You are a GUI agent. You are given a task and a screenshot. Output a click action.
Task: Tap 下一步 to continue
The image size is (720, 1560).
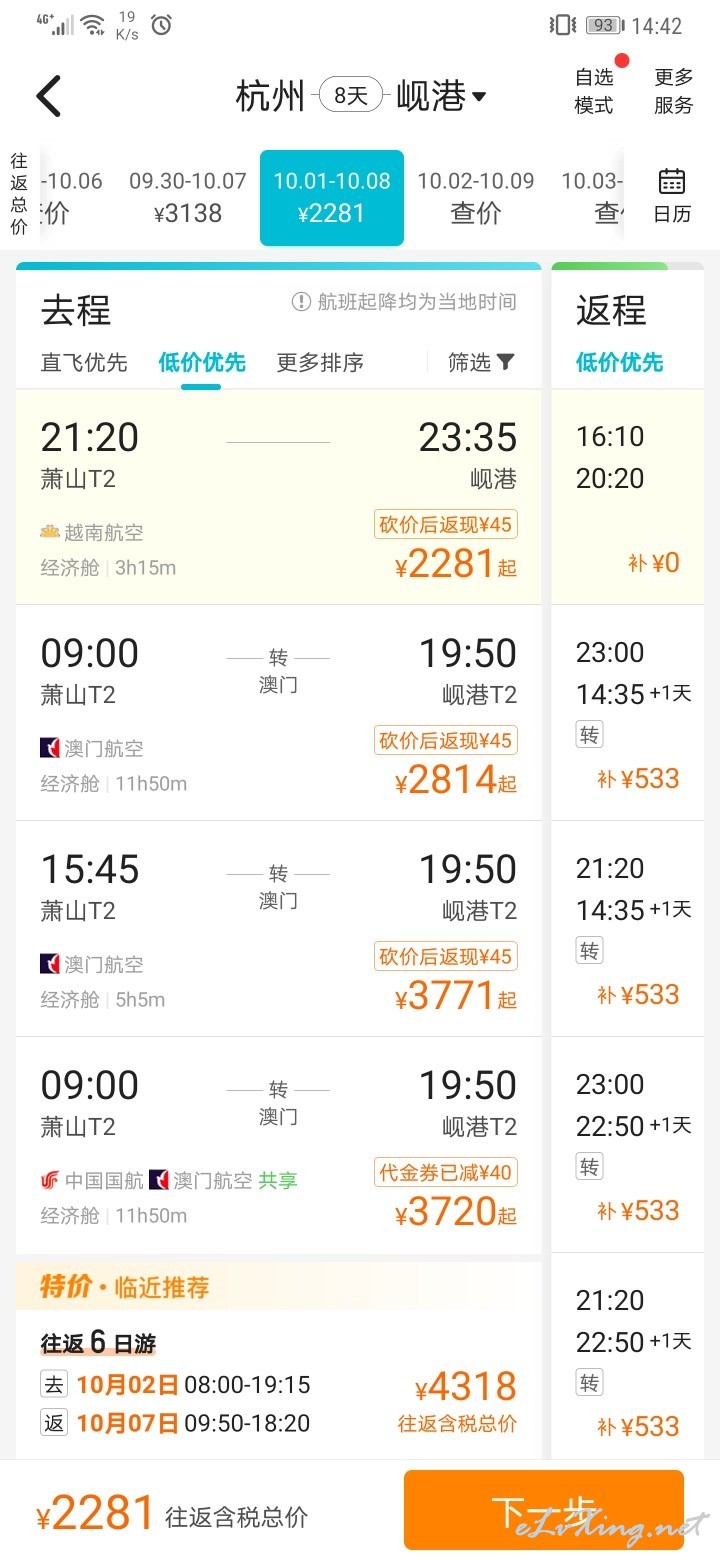coord(544,1510)
